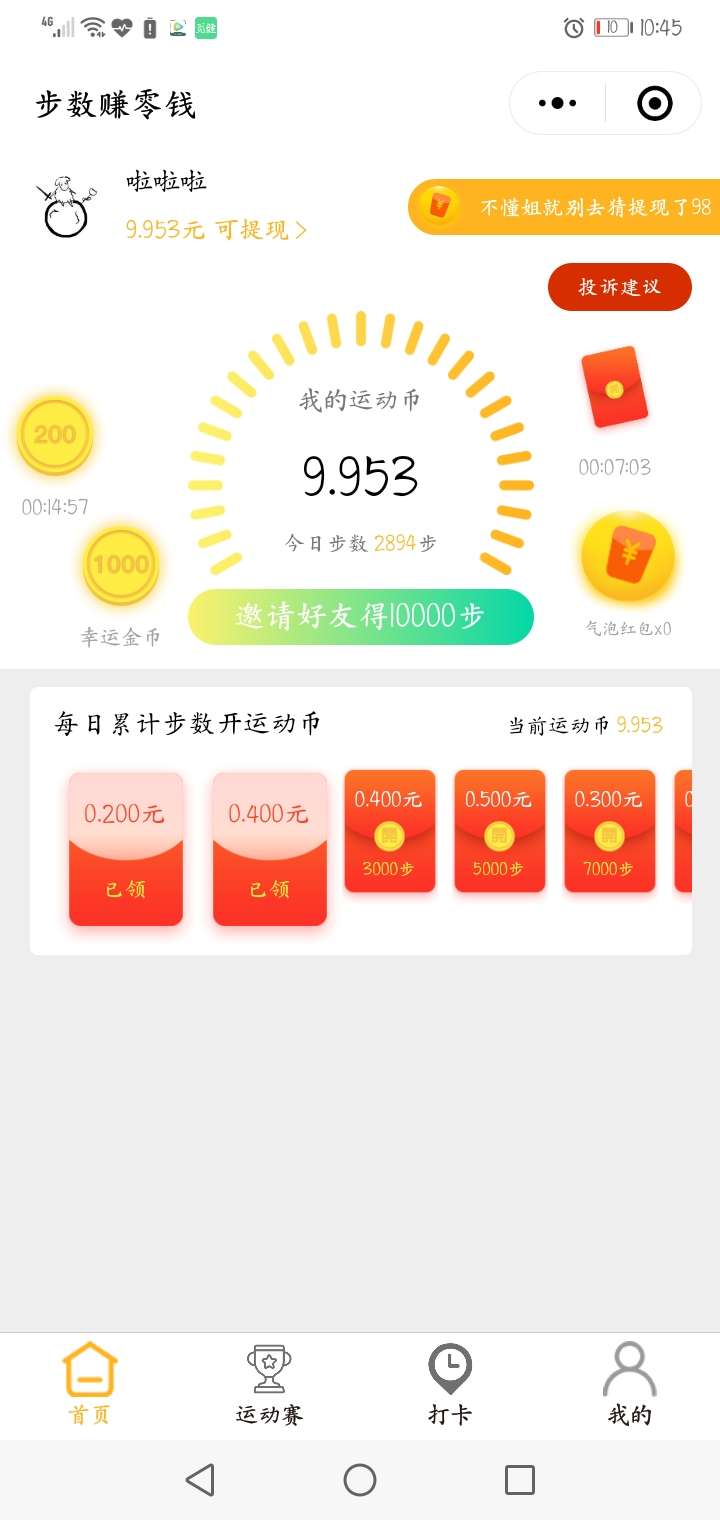Tap the 投诉建议 complaint suggestion button
The width and height of the screenshot is (720, 1520).
click(x=619, y=287)
